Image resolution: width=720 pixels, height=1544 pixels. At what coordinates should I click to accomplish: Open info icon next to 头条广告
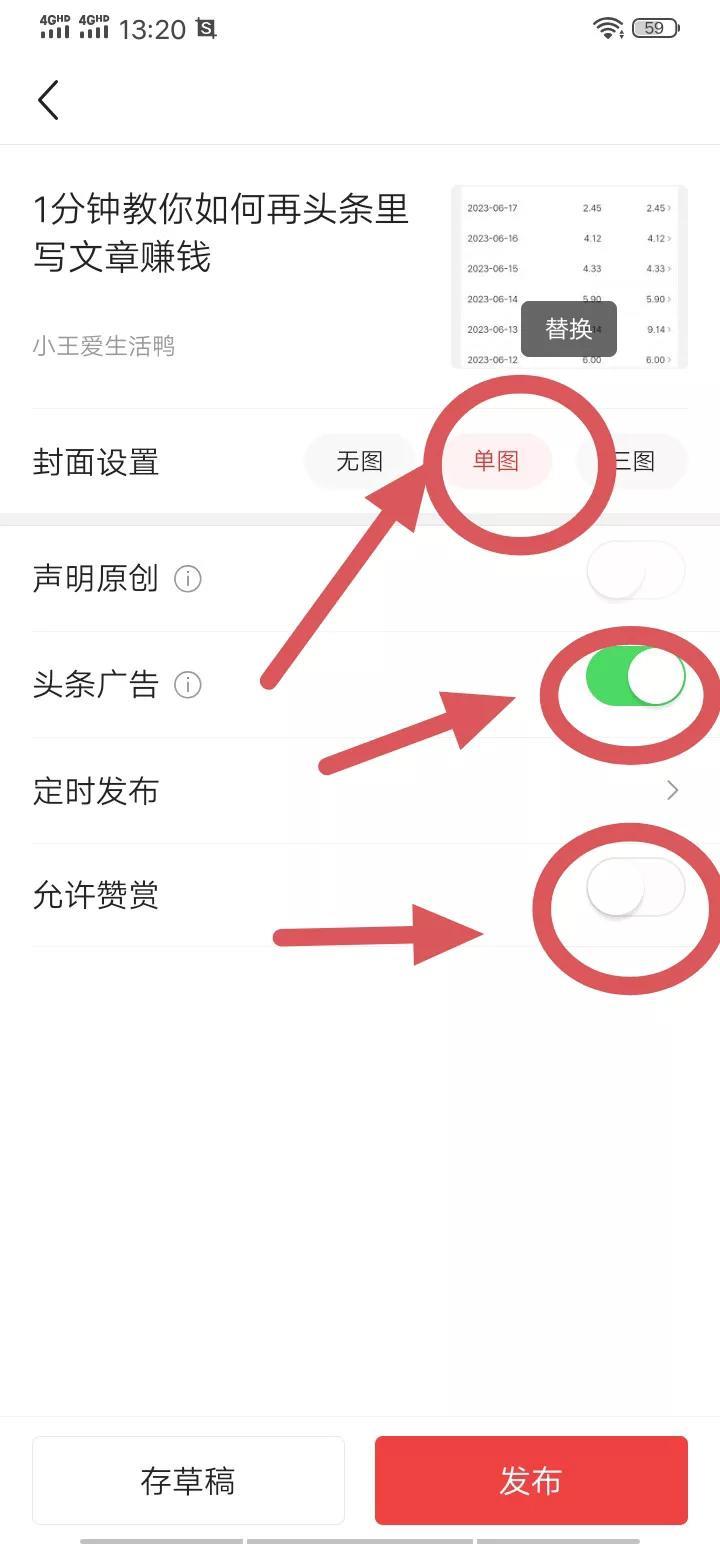(x=188, y=685)
